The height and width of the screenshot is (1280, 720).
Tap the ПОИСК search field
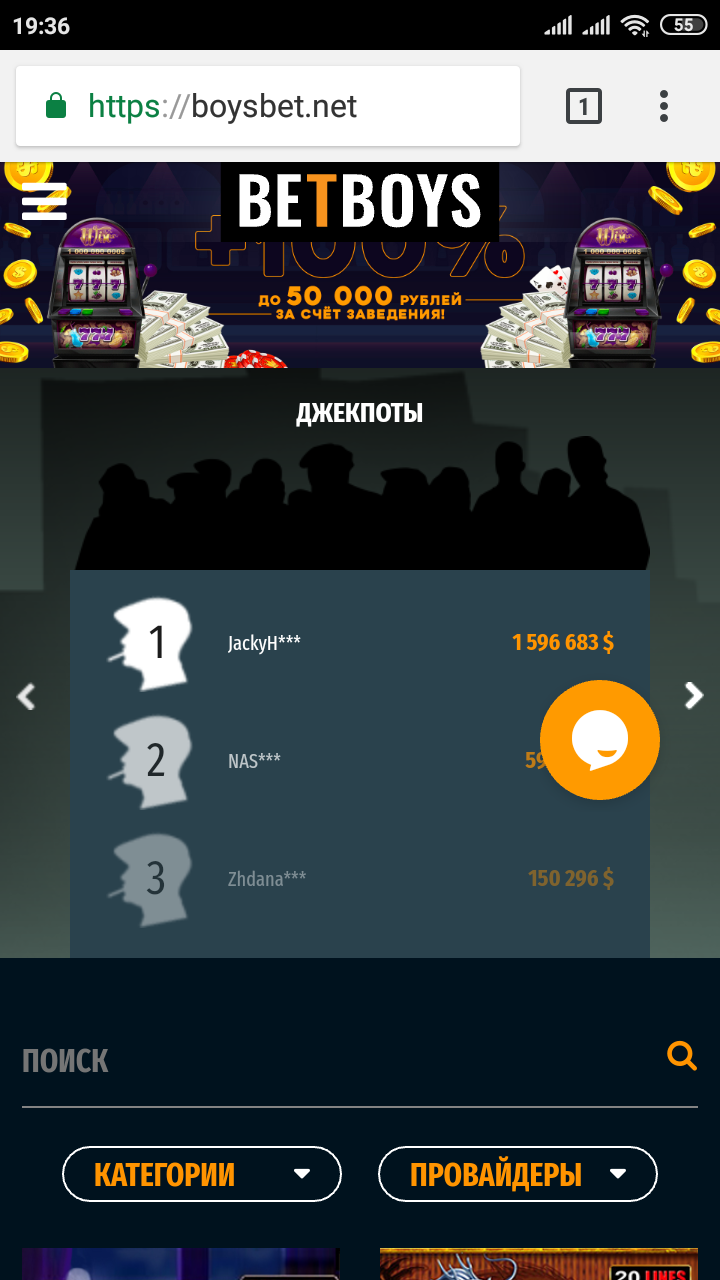coord(330,1060)
